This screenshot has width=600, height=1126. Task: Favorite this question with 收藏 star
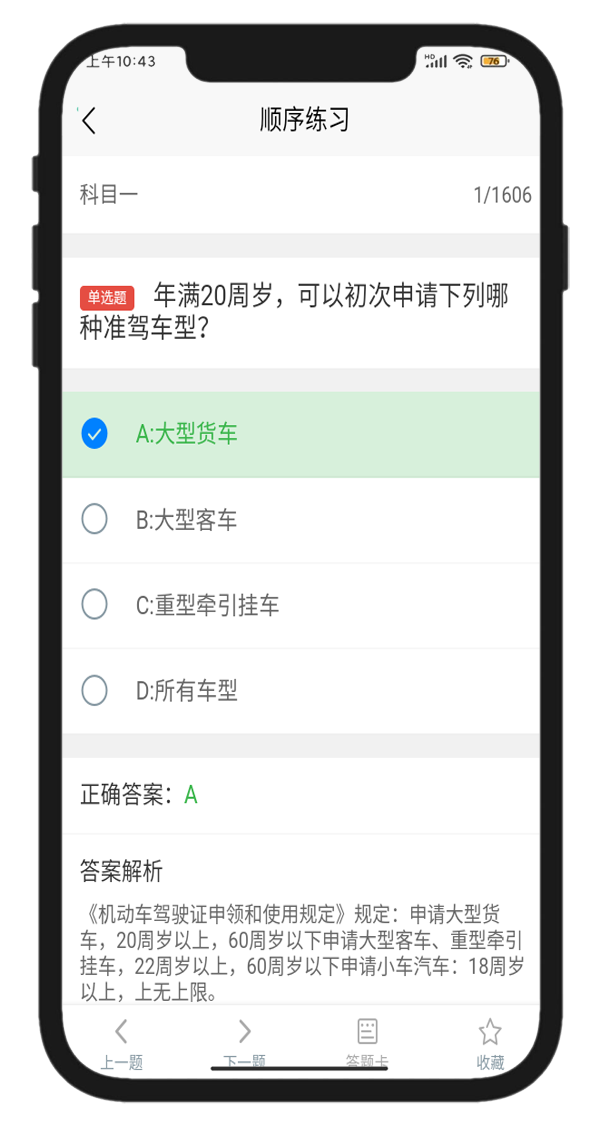(490, 1042)
